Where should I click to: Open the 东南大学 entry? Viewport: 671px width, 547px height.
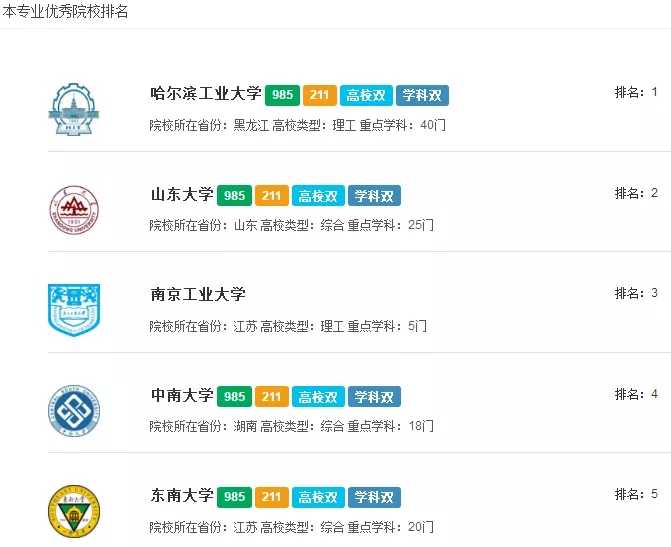click(181, 496)
